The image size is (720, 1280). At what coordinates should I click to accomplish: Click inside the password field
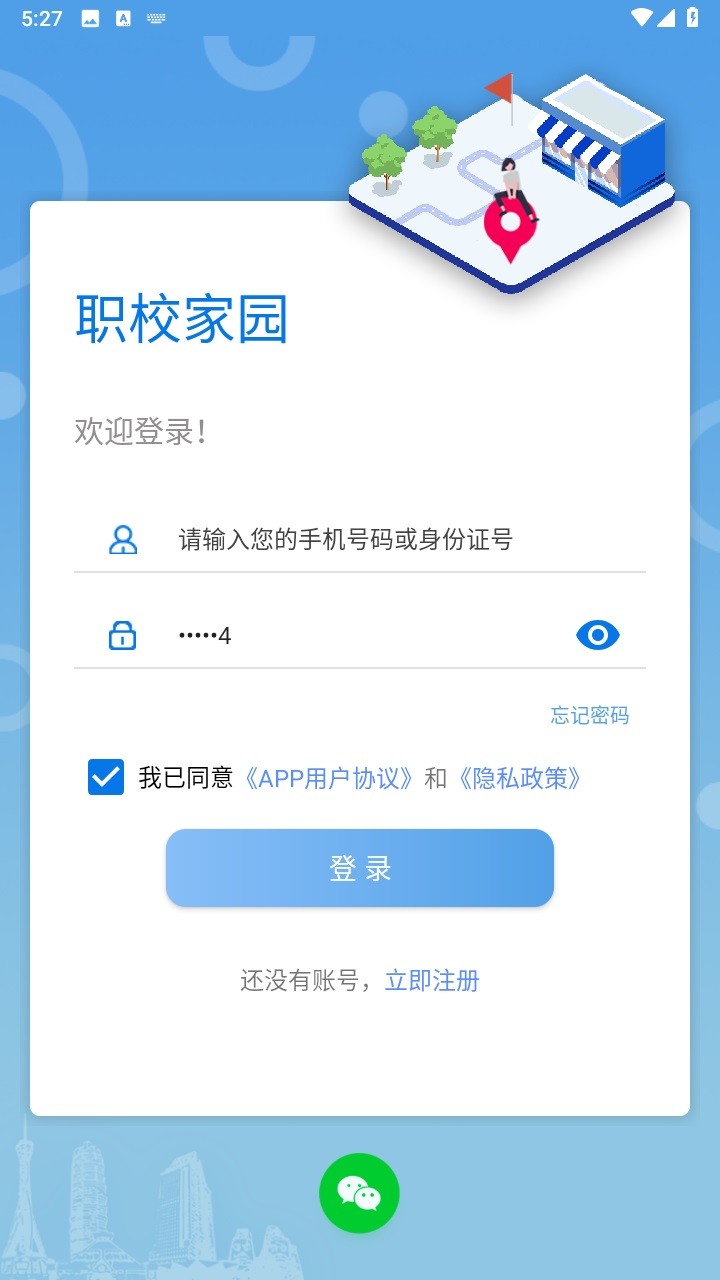[350, 634]
